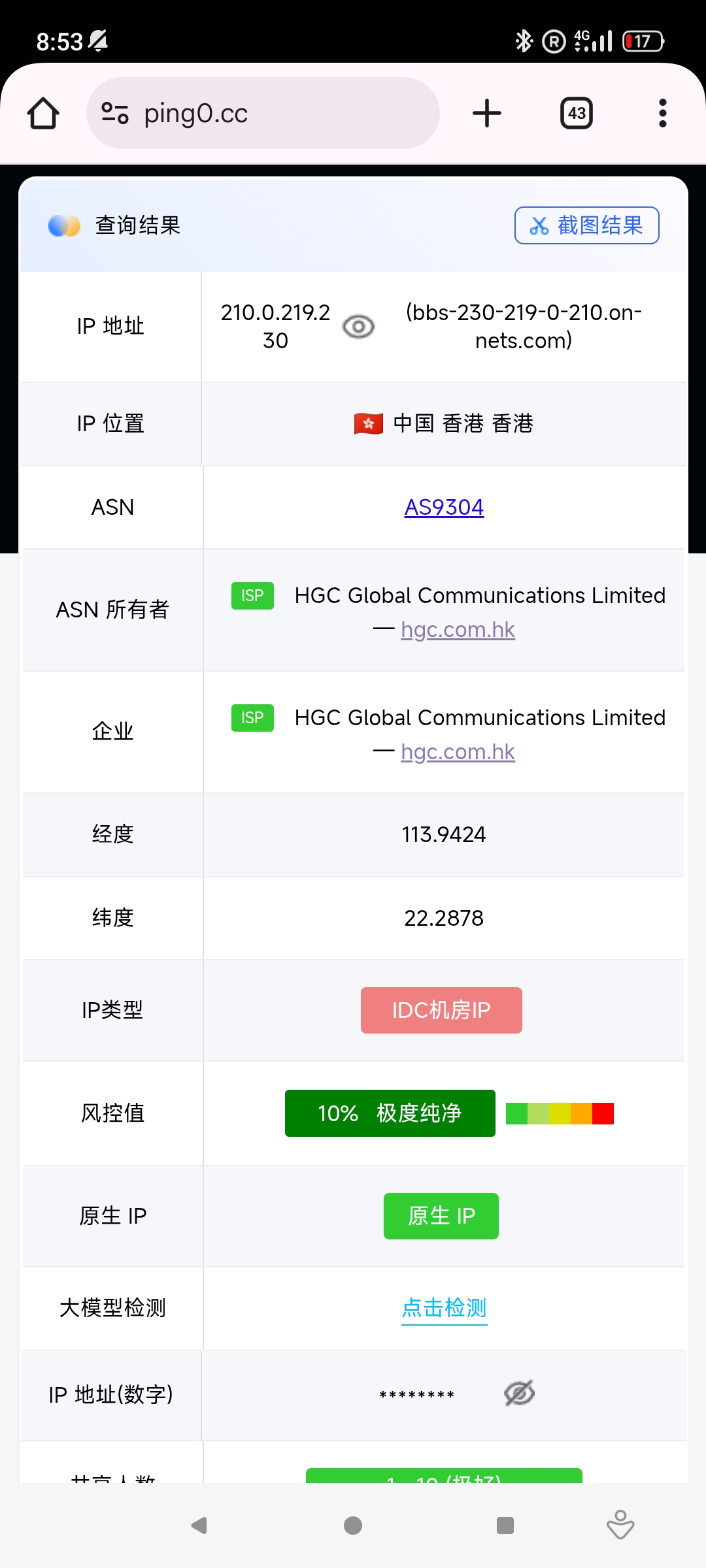This screenshot has width=706, height=1568.
Task: Tap 点击检测 to run 大模型检测
Action: [x=443, y=1308]
